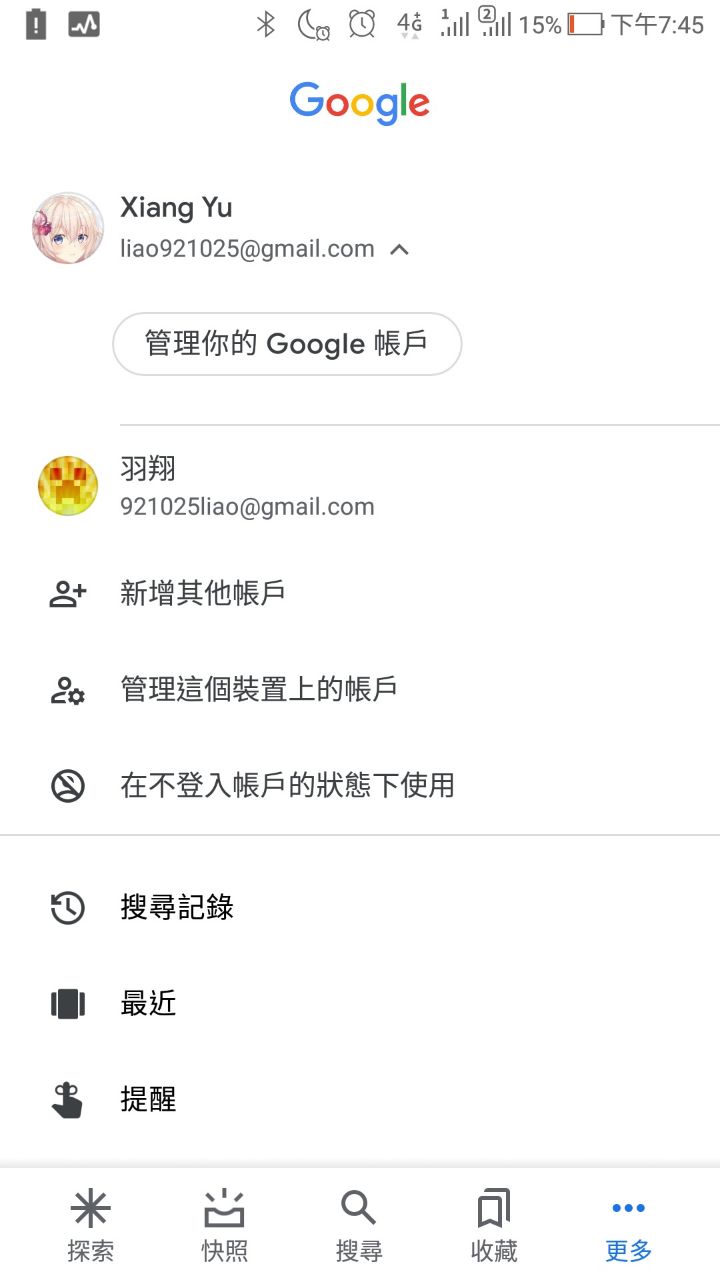
Task: Switch to the 羽翔 account
Action: [x=246, y=487]
